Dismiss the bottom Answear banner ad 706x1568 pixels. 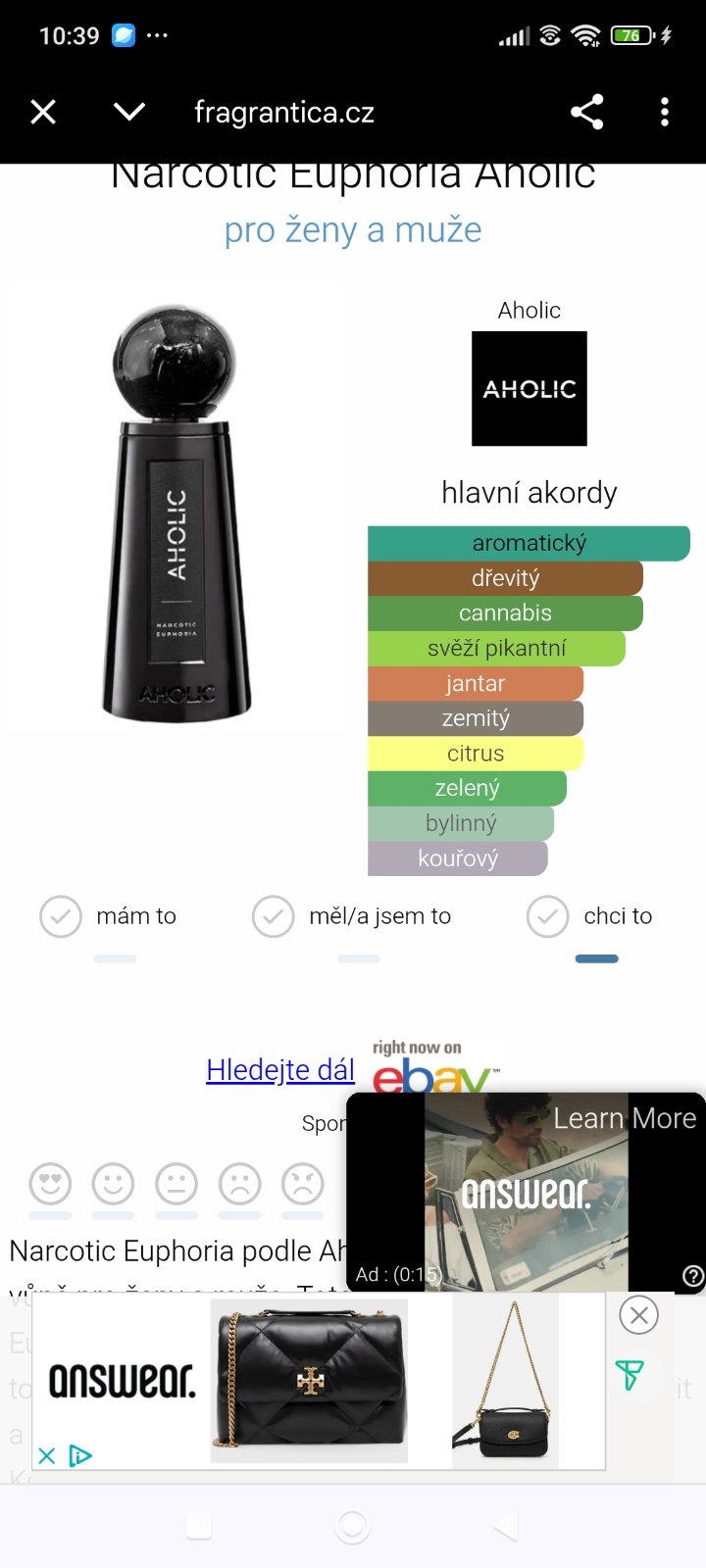[x=639, y=1315]
